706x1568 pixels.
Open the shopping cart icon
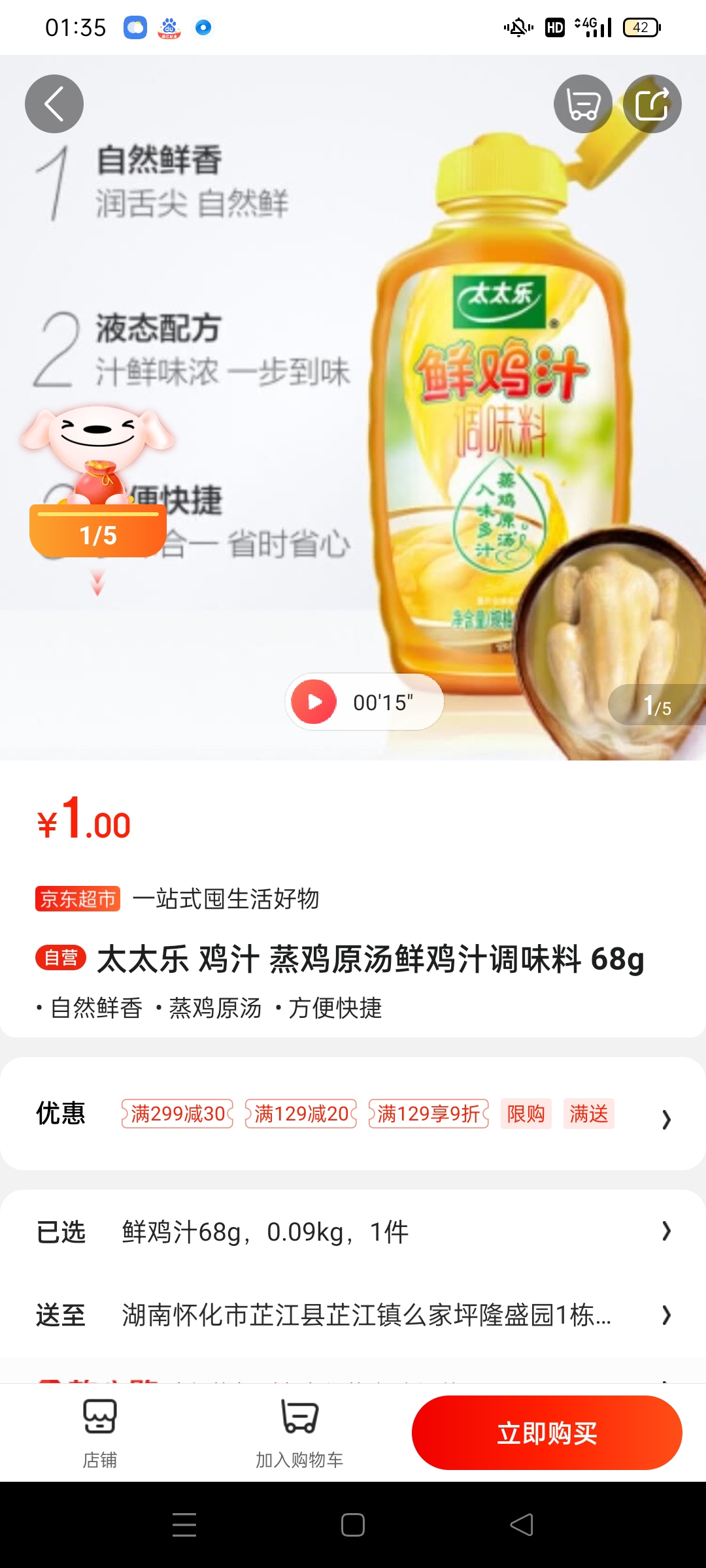[583, 104]
